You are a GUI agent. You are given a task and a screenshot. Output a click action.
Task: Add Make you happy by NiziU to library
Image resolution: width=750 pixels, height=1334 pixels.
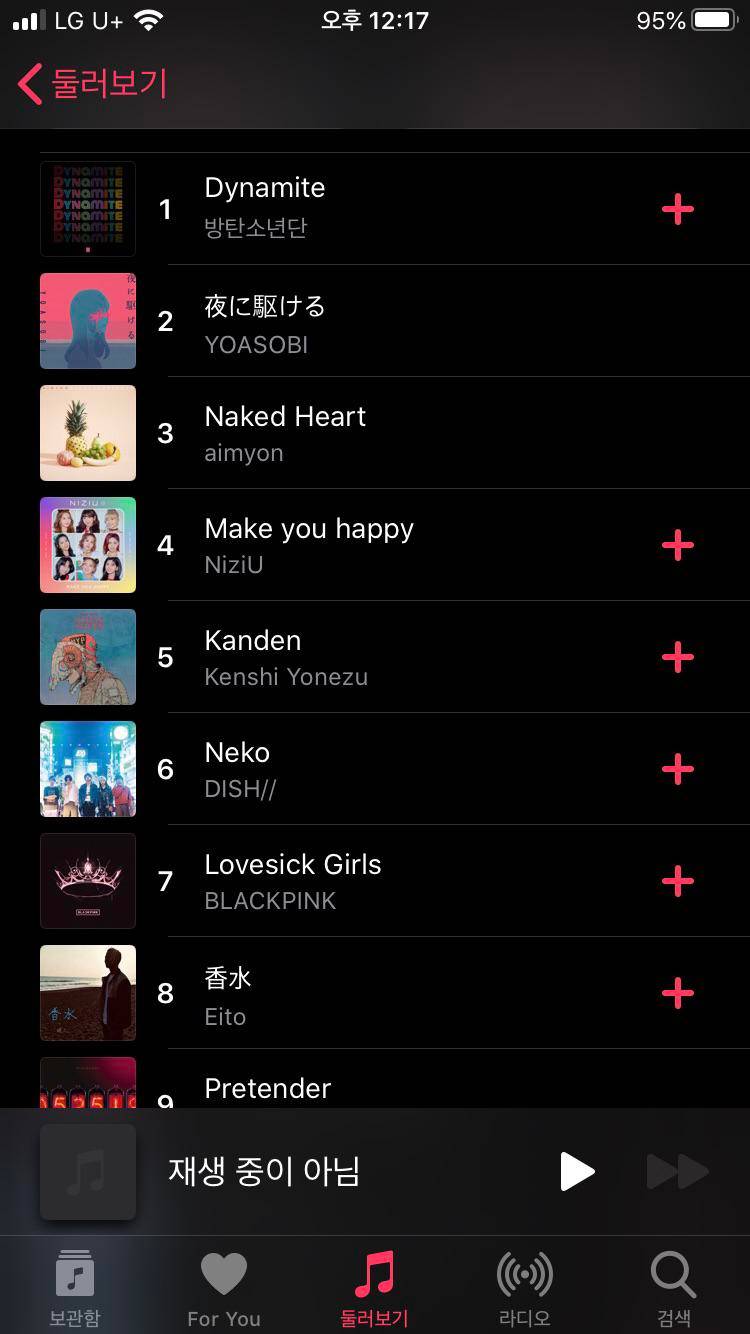(x=677, y=545)
